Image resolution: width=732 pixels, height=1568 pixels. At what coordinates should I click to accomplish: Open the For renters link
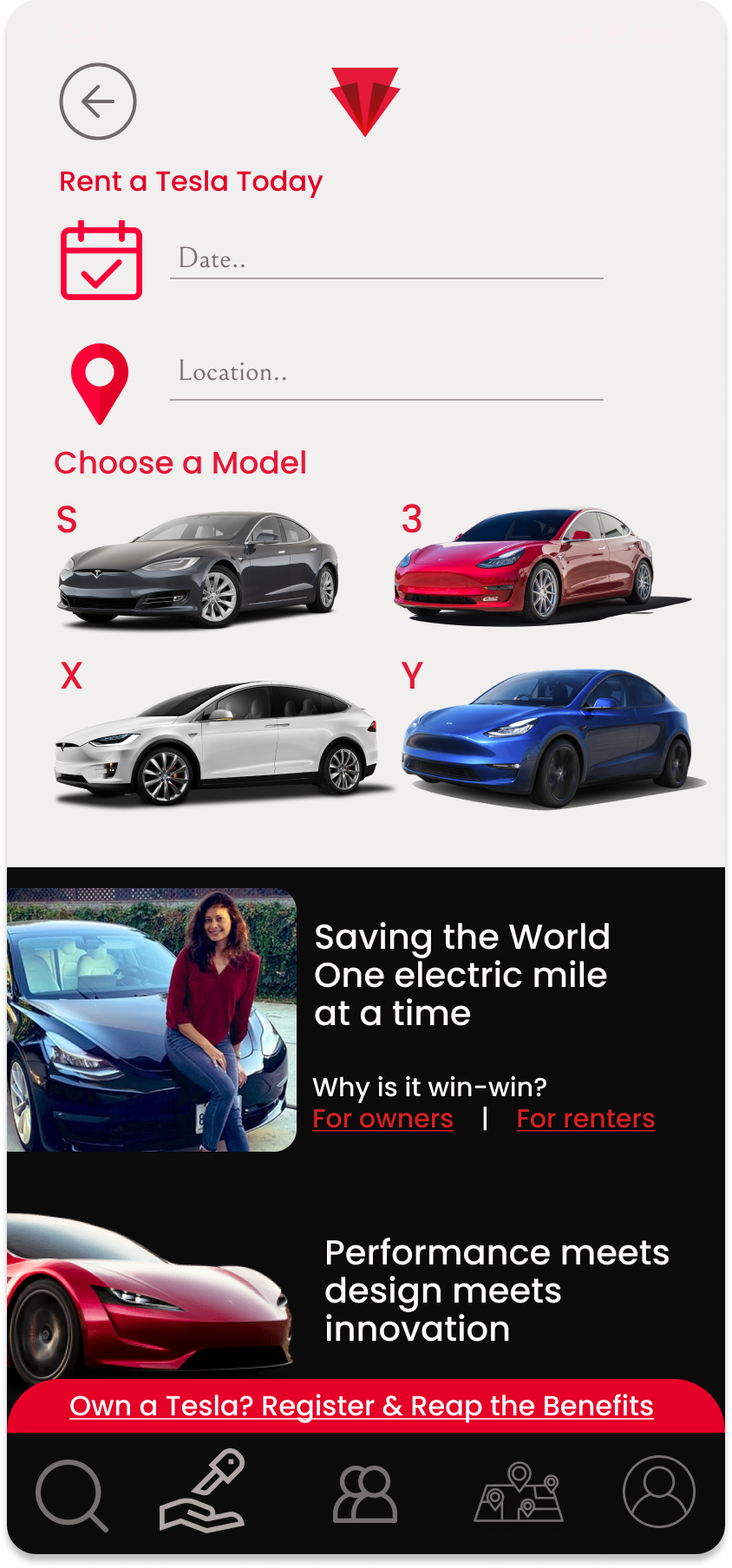(585, 1119)
